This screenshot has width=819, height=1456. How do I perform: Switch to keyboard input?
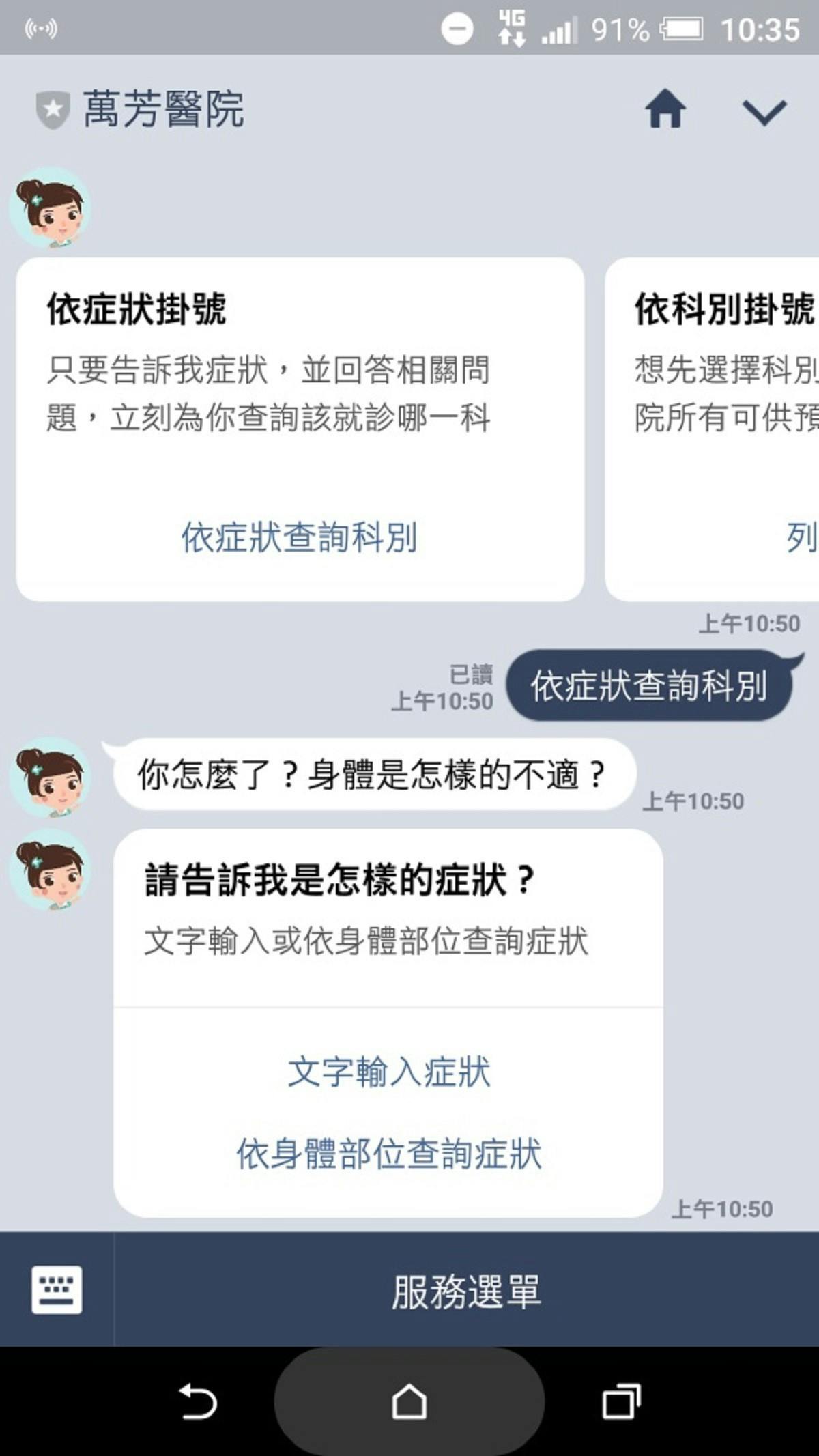tap(57, 1289)
